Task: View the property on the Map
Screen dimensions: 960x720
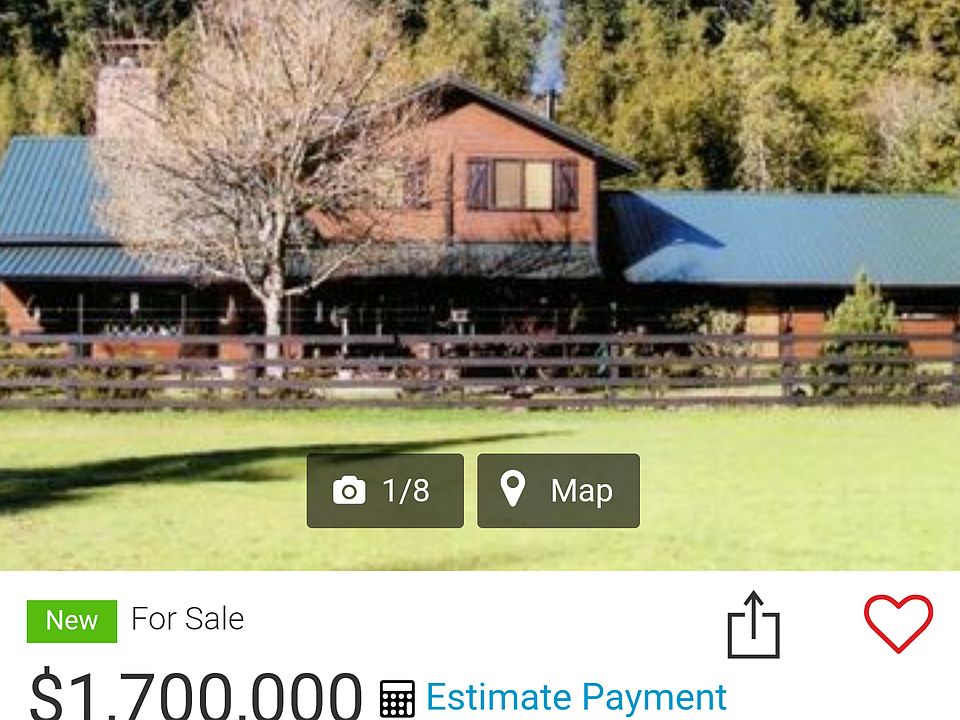Action: [x=558, y=490]
